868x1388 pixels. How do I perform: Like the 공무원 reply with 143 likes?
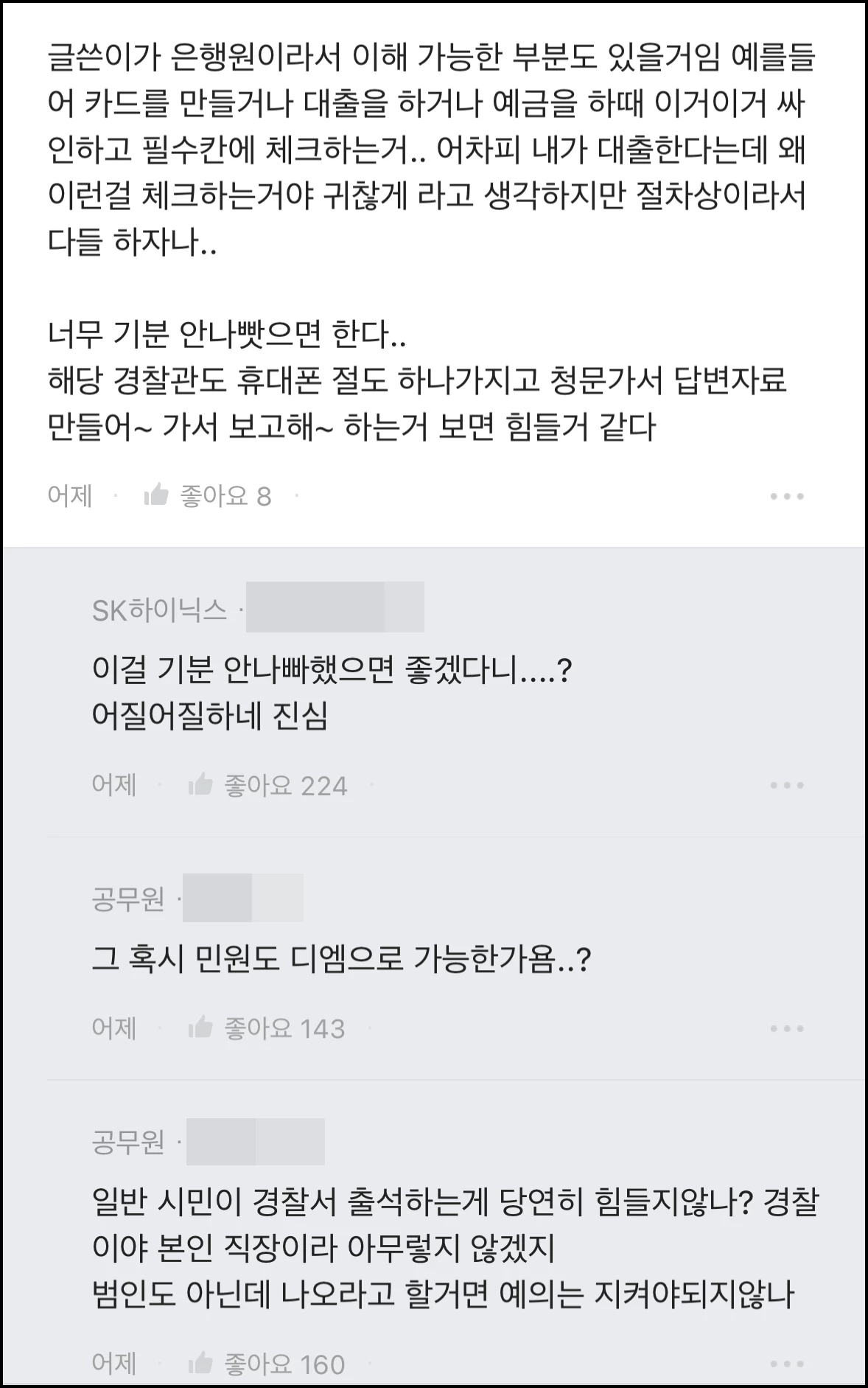[201, 1028]
